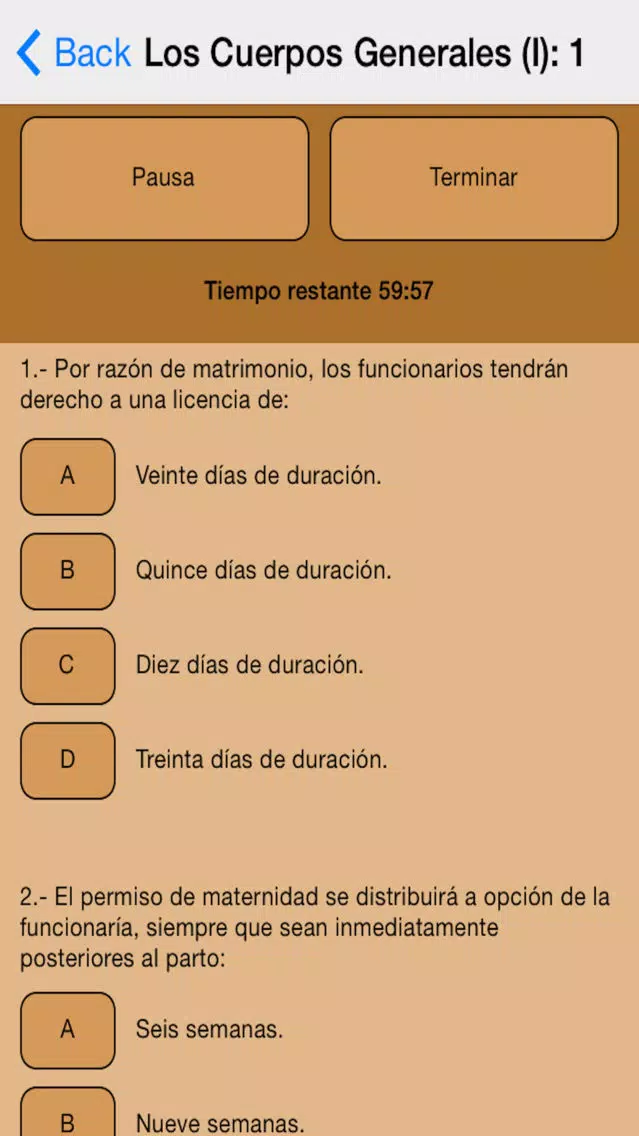Go back using the Back button
The height and width of the screenshot is (1136, 639).
74,53
